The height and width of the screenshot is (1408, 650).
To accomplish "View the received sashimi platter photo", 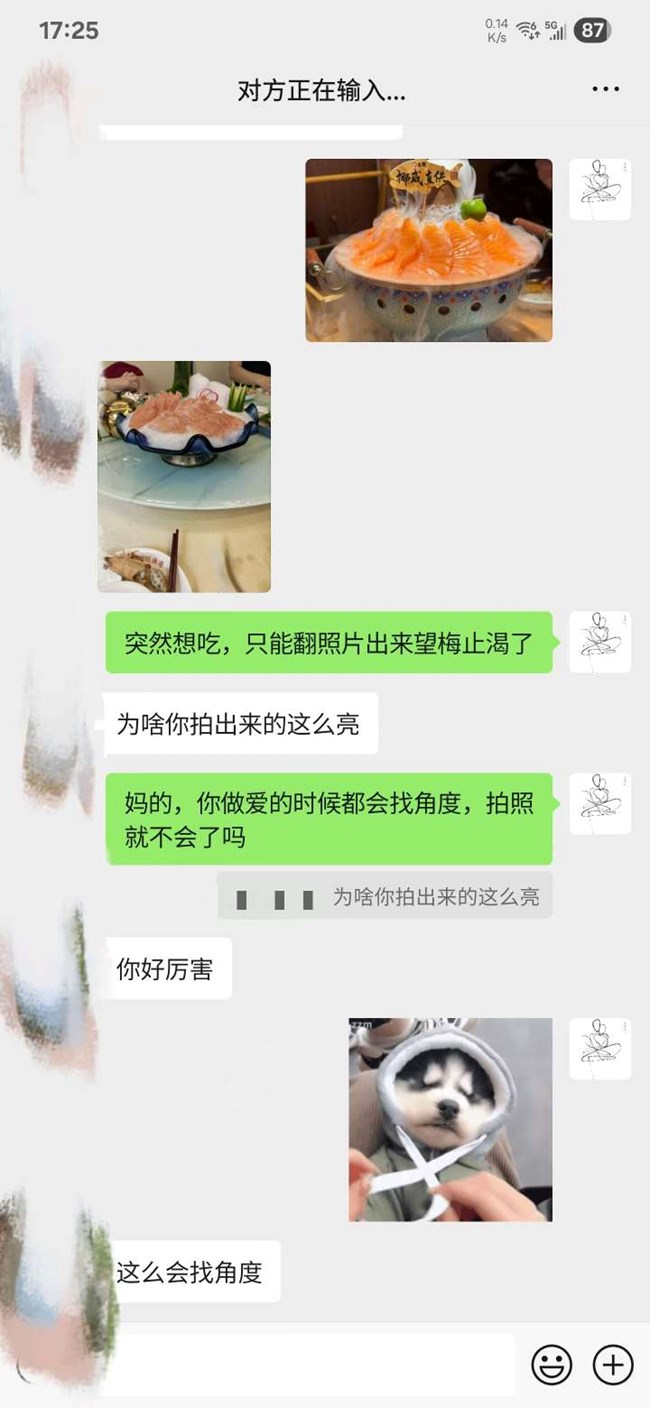I will [x=184, y=476].
